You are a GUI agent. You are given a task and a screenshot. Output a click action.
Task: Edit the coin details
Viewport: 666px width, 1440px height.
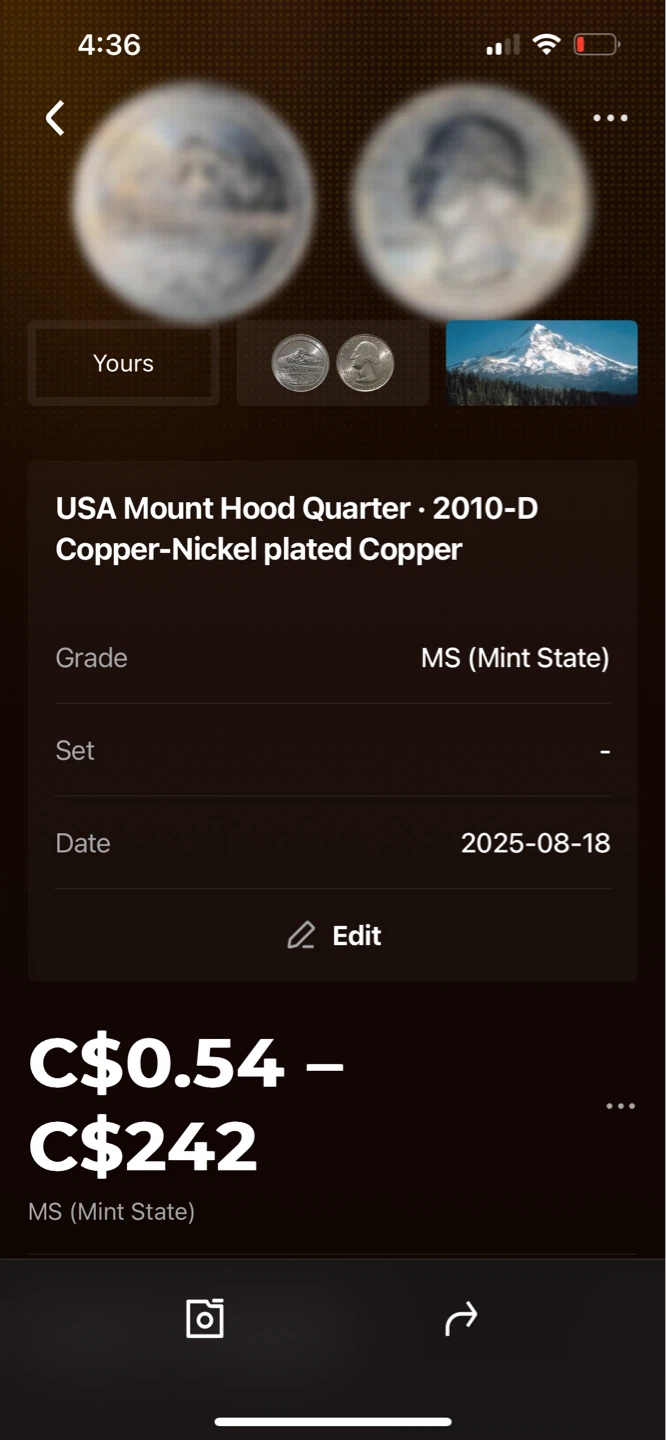click(333, 935)
